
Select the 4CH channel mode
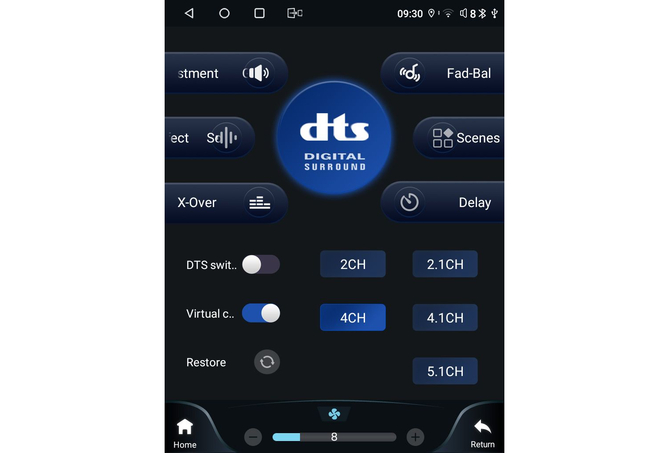pyautogui.click(x=352, y=318)
